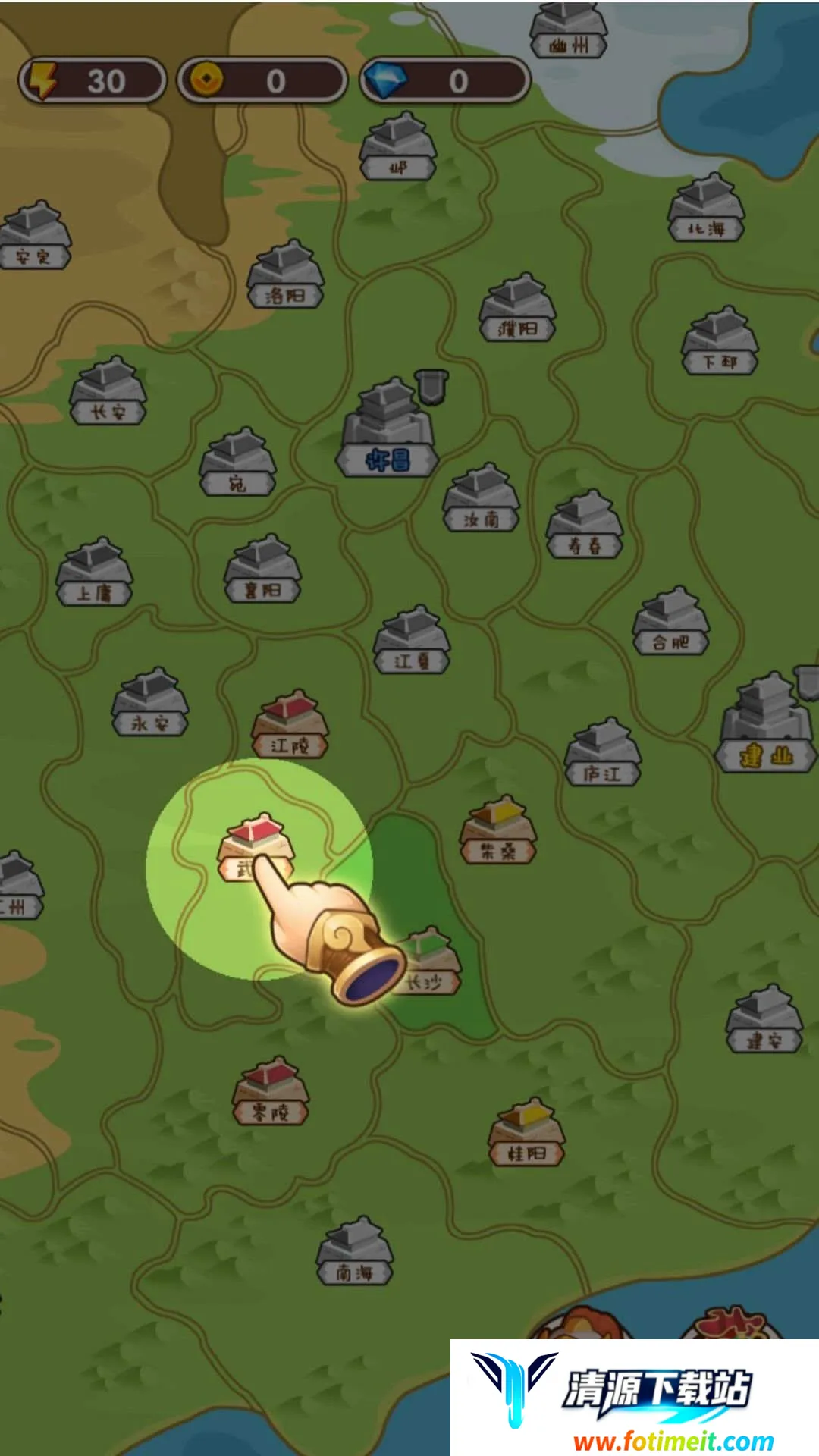
Task: Tap 南海 city
Action: click(x=354, y=1252)
